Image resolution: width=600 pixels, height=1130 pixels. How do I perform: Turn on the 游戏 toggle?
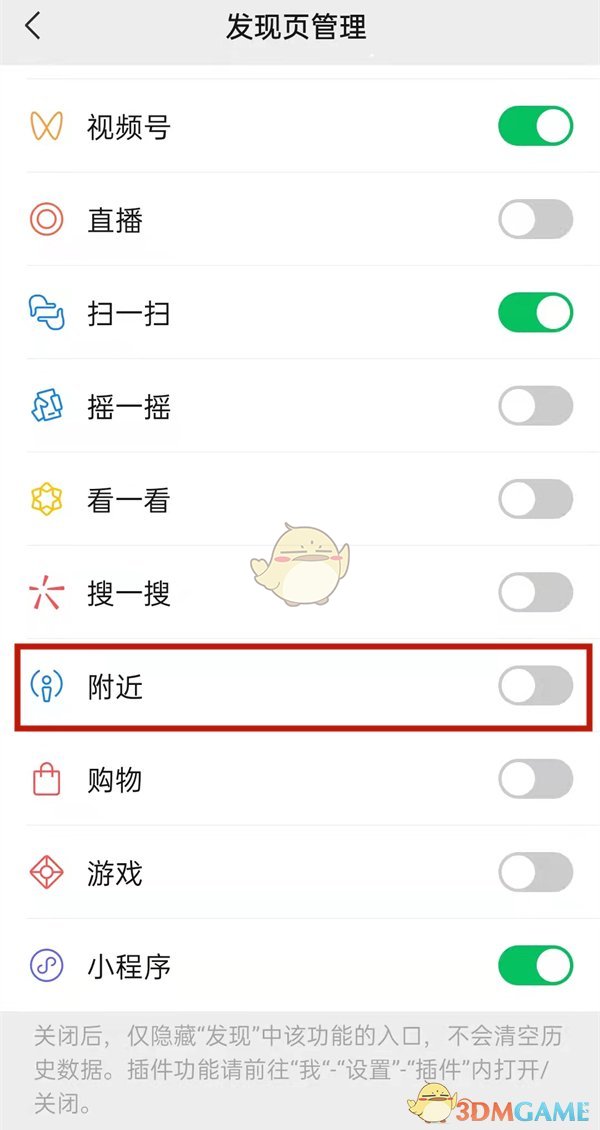(535, 873)
